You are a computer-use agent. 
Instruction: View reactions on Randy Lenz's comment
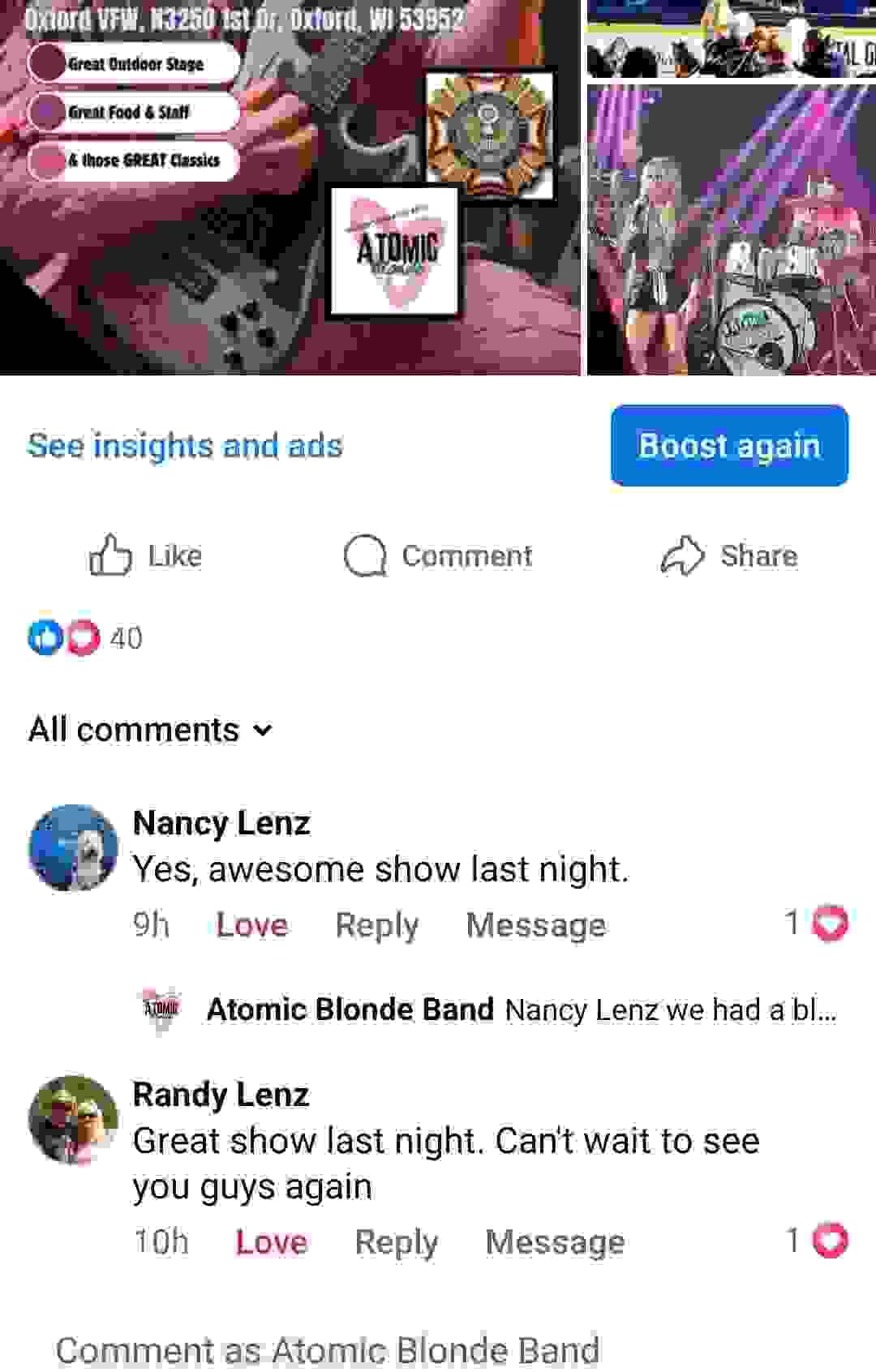point(817,1241)
